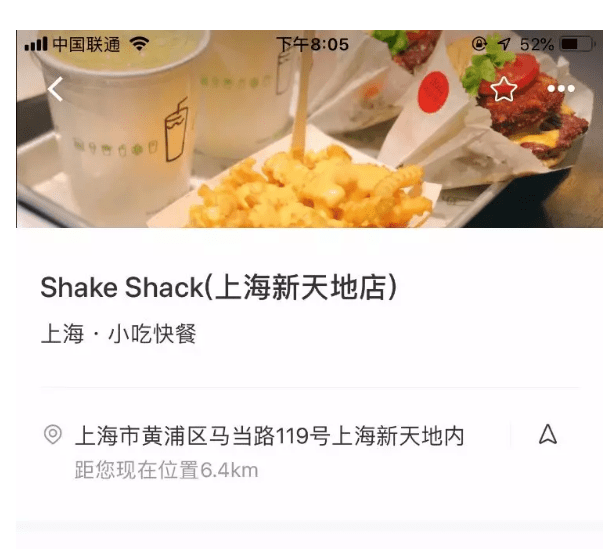Favorite Shake Shack with the star icon
Viewport: 608px width, 549px height.
[504, 89]
